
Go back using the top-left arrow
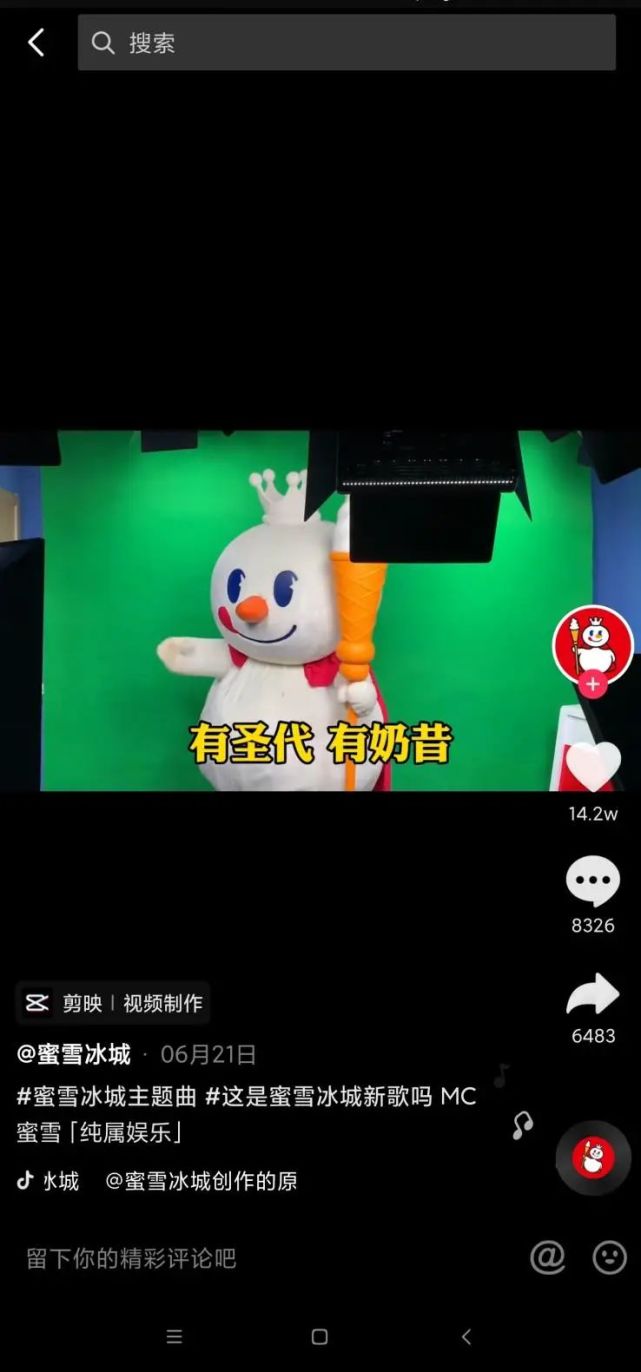[x=36, y=42]
